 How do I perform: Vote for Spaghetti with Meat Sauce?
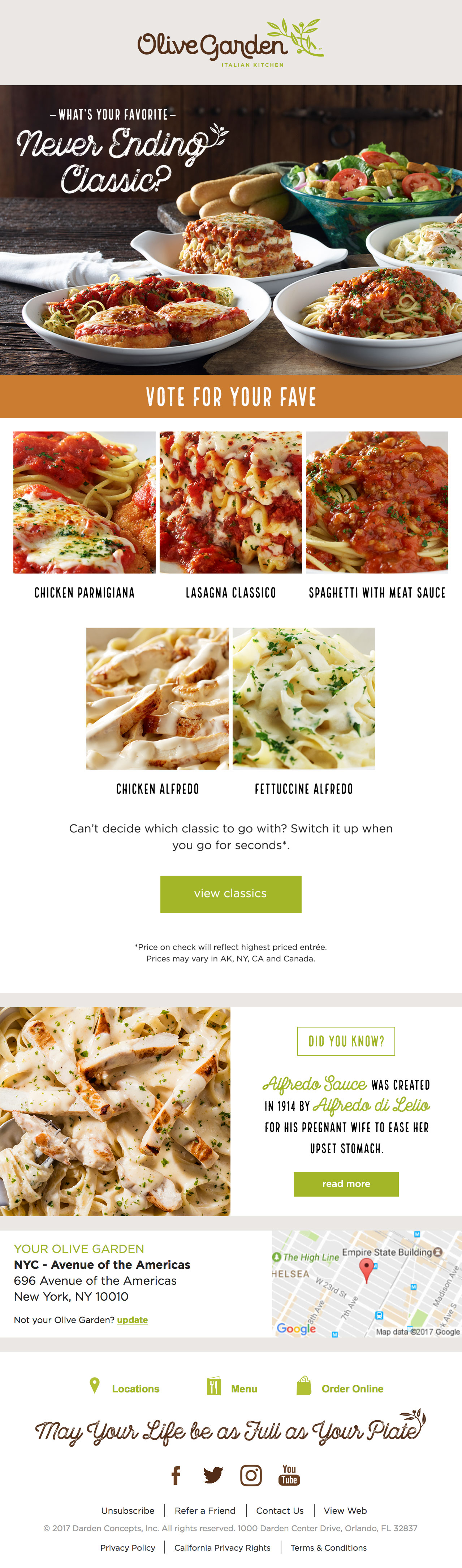coord(377,503)
